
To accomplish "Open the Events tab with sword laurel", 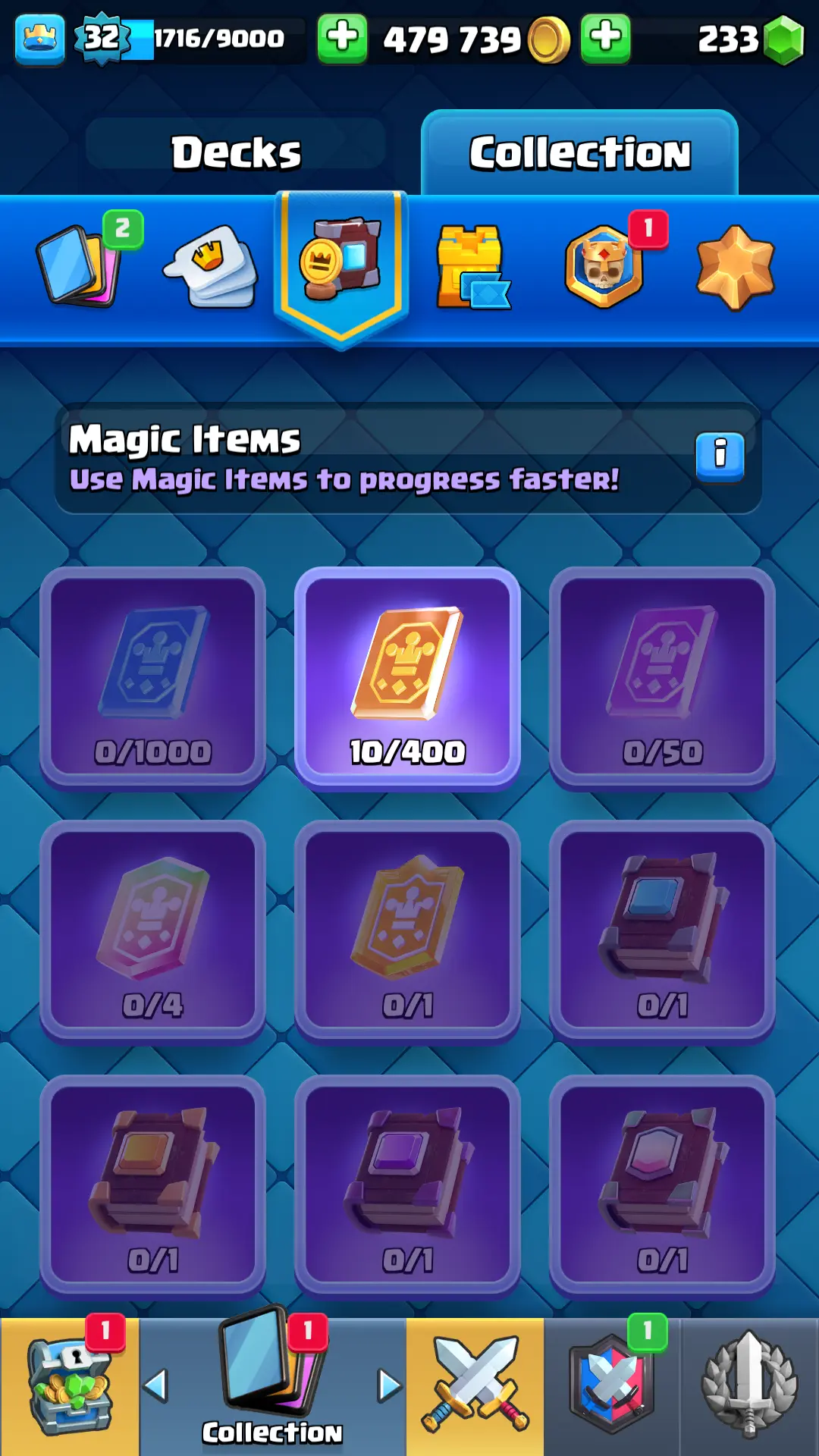I will coord(749,1386).
